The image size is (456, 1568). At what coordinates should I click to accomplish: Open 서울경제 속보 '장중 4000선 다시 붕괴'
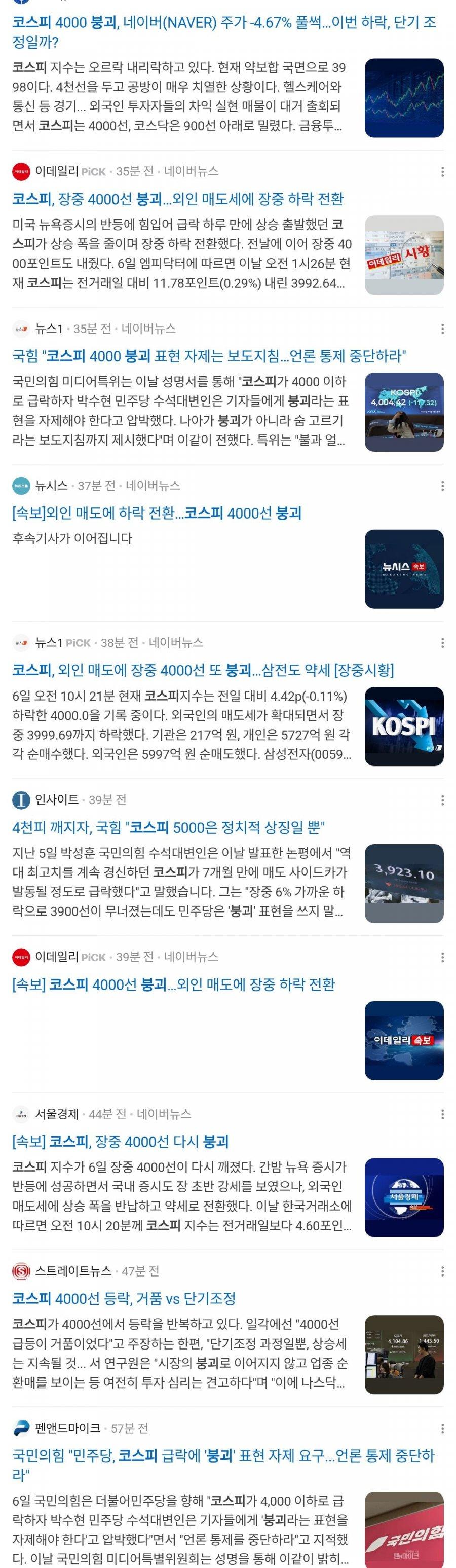(121, 1141)
